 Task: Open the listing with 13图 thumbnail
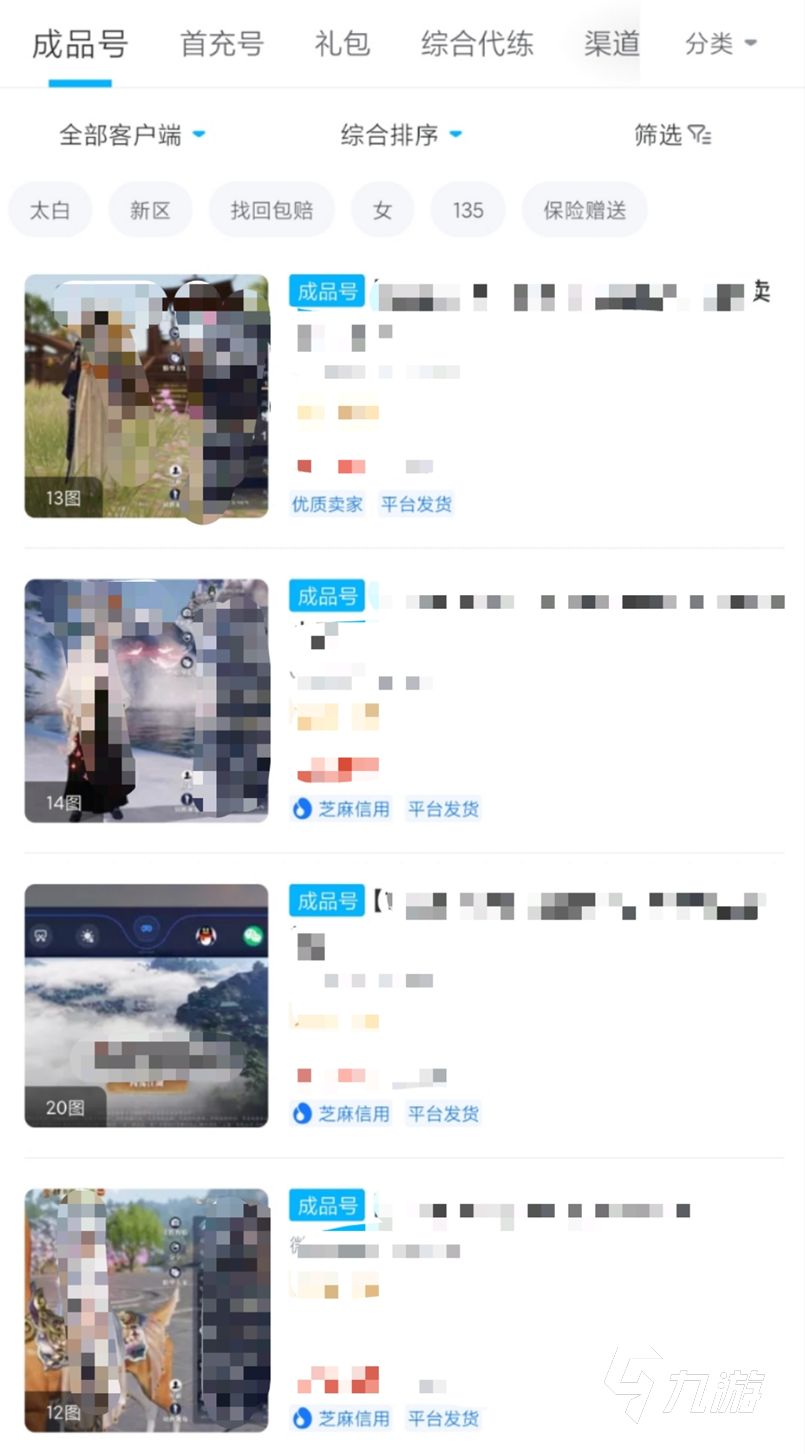[146, 396]
